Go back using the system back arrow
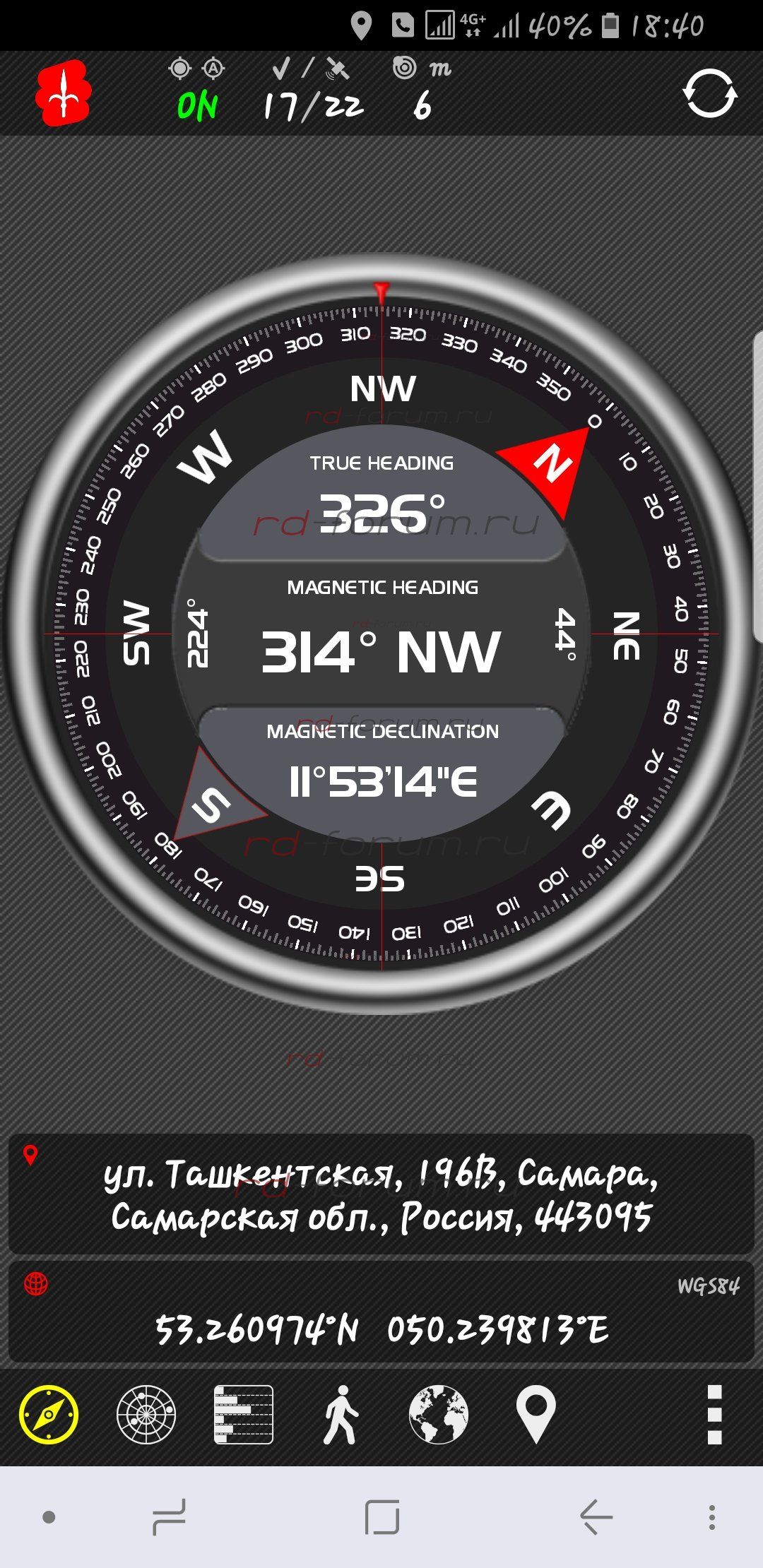Viewport: 763px width, 1568px height. [x=596, y=1516]
